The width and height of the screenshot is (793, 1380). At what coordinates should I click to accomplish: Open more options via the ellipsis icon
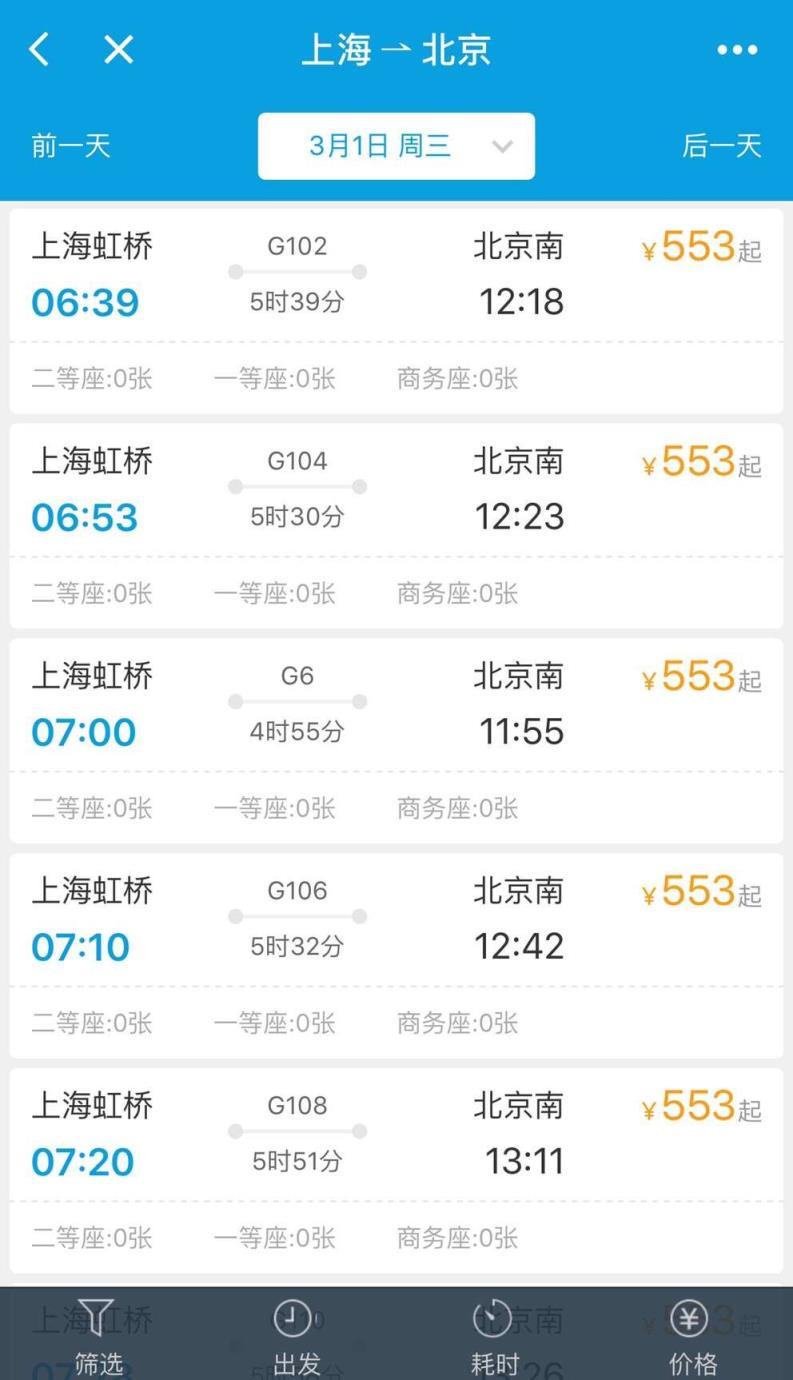point(737,50)
